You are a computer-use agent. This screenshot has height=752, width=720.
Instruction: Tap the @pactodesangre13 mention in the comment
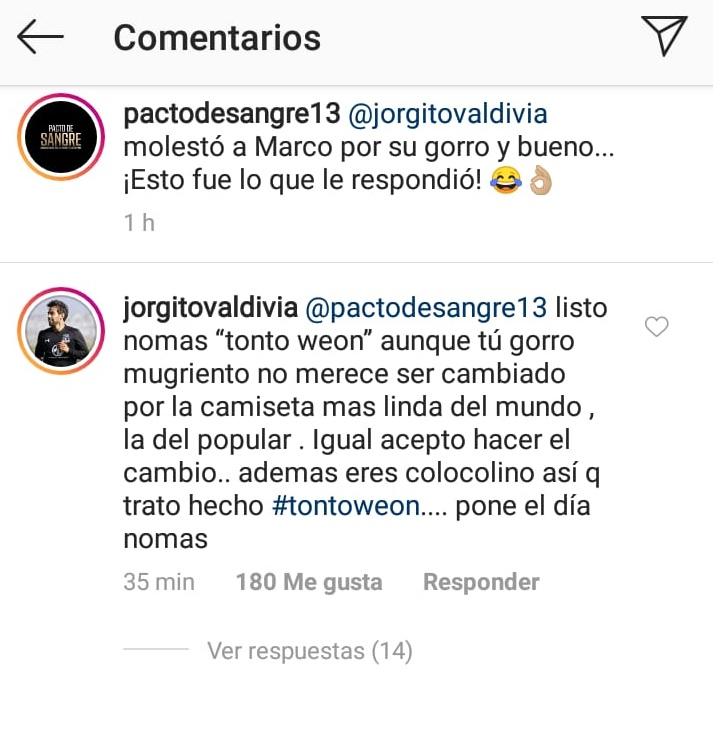pos(425,307)
